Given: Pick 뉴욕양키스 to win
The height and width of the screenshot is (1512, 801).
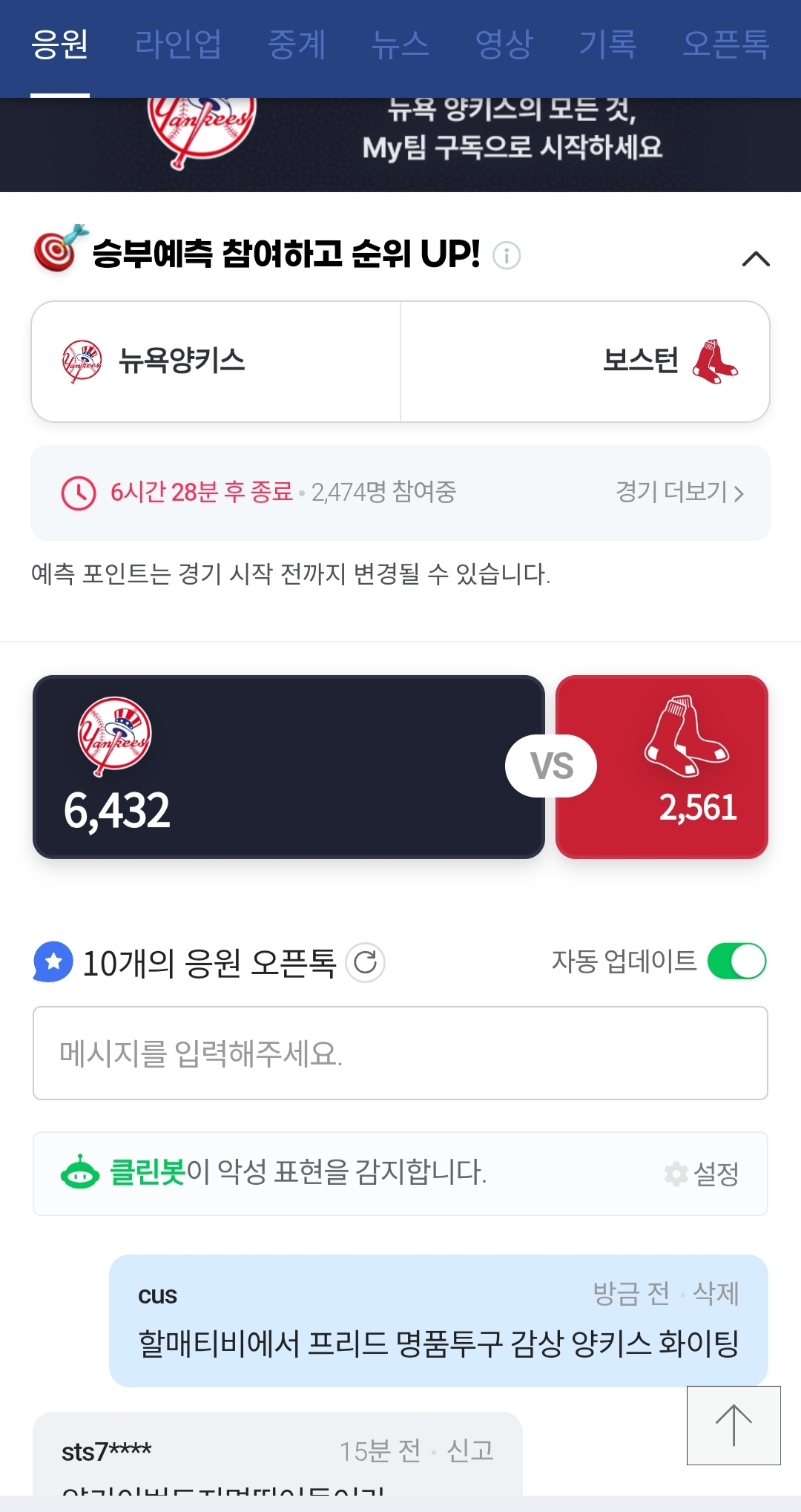Looking at the screenshot, I should click(216, 361).
